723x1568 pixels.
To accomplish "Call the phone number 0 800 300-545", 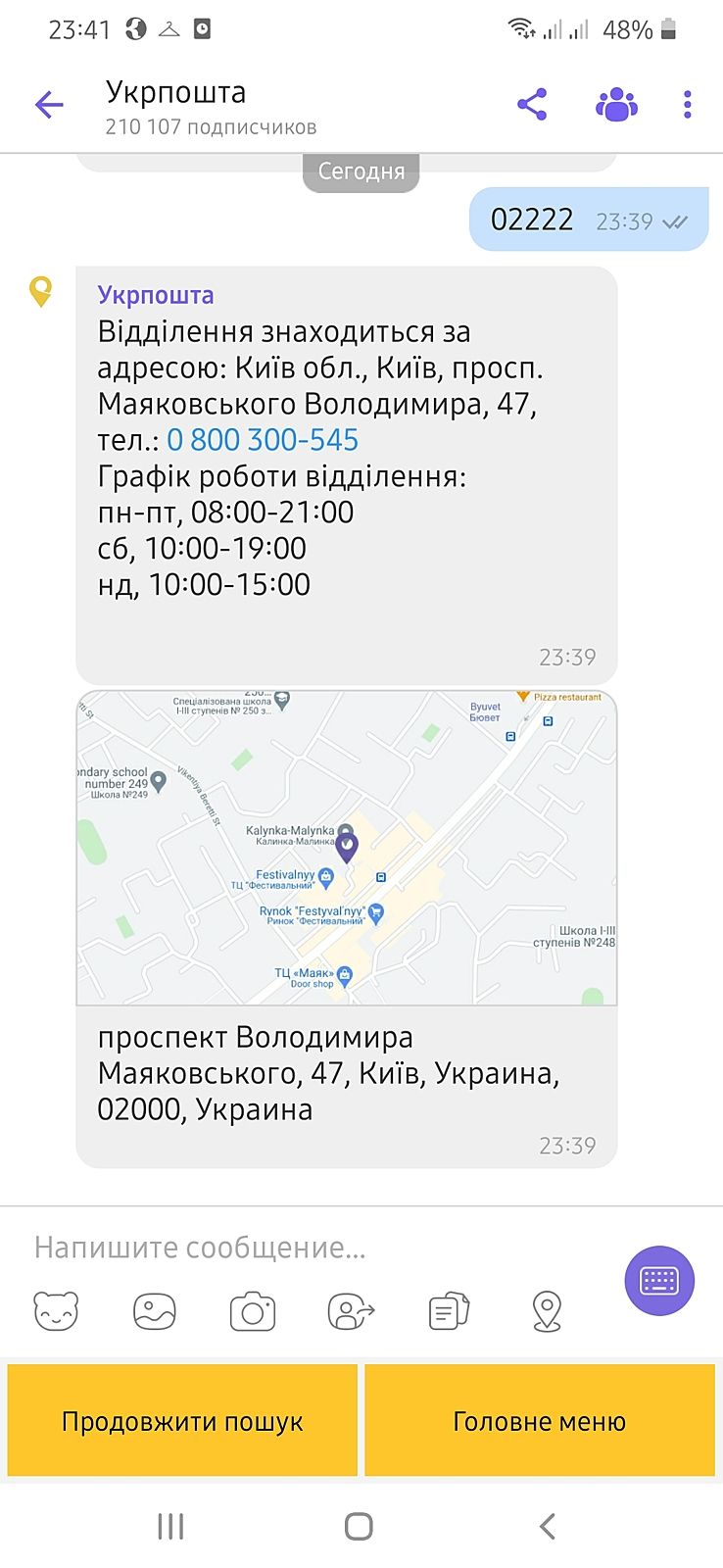I will (x=263, y=440).
